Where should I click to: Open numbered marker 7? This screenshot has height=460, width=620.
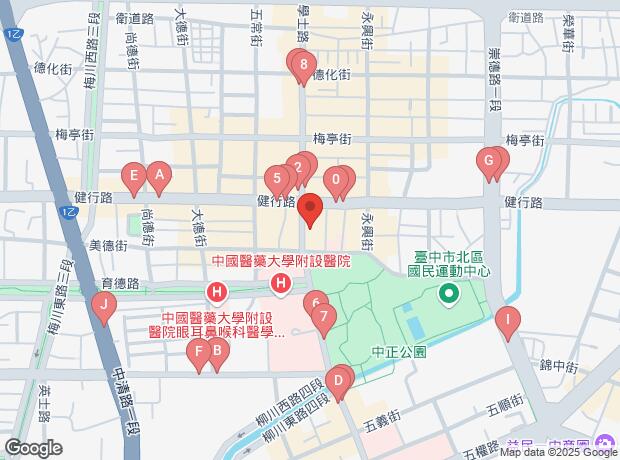(322, 319)
